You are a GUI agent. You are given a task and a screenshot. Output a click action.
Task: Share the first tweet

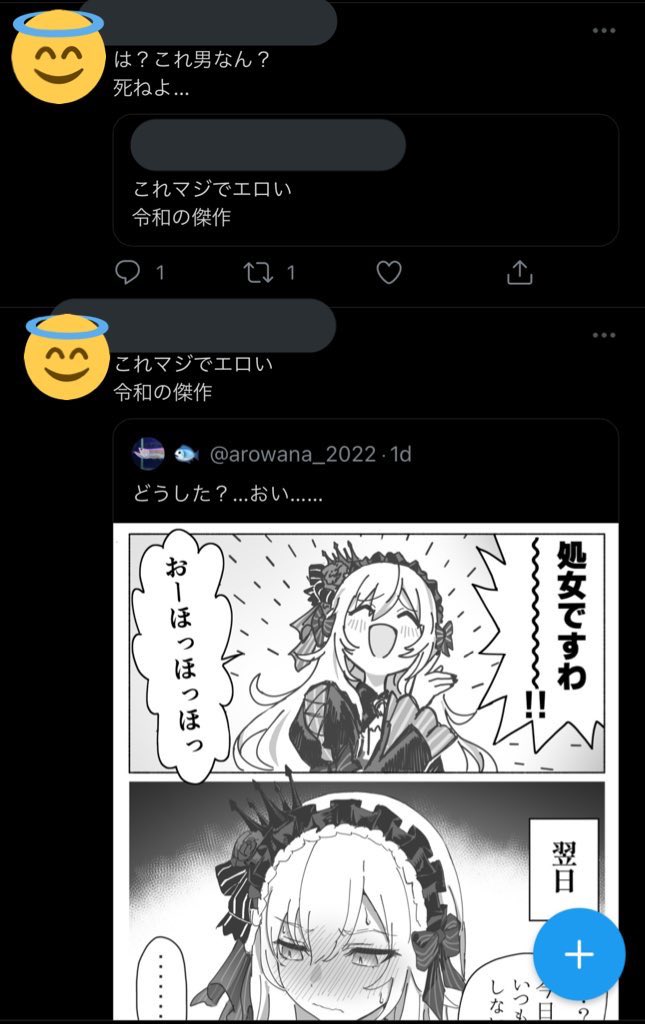(x=520, y=272)
